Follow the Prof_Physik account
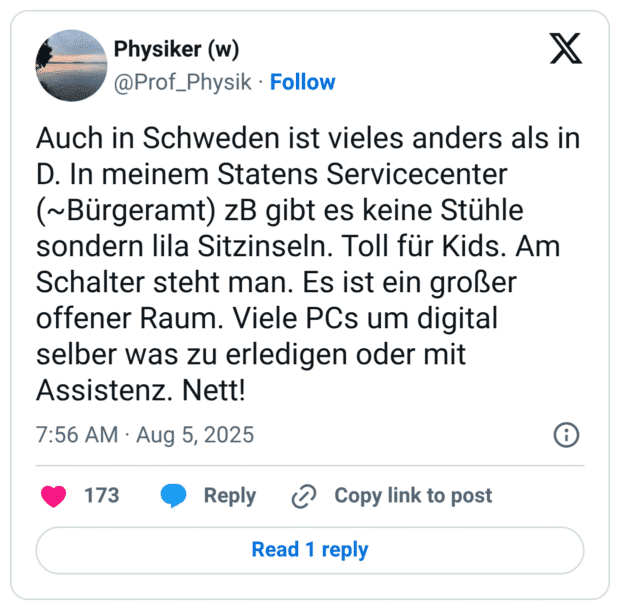The width and height of the screenshot is (620, 610). coord(302,82)
